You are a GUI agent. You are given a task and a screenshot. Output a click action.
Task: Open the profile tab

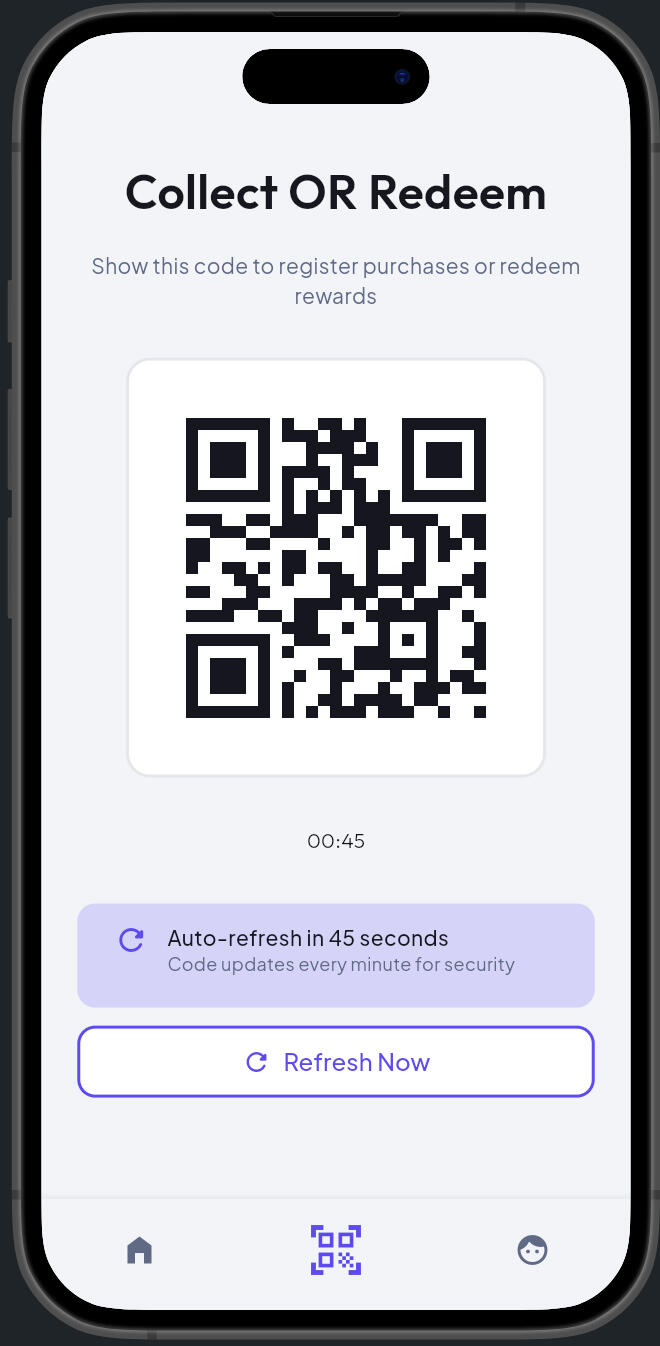(x=532, y=1250)
